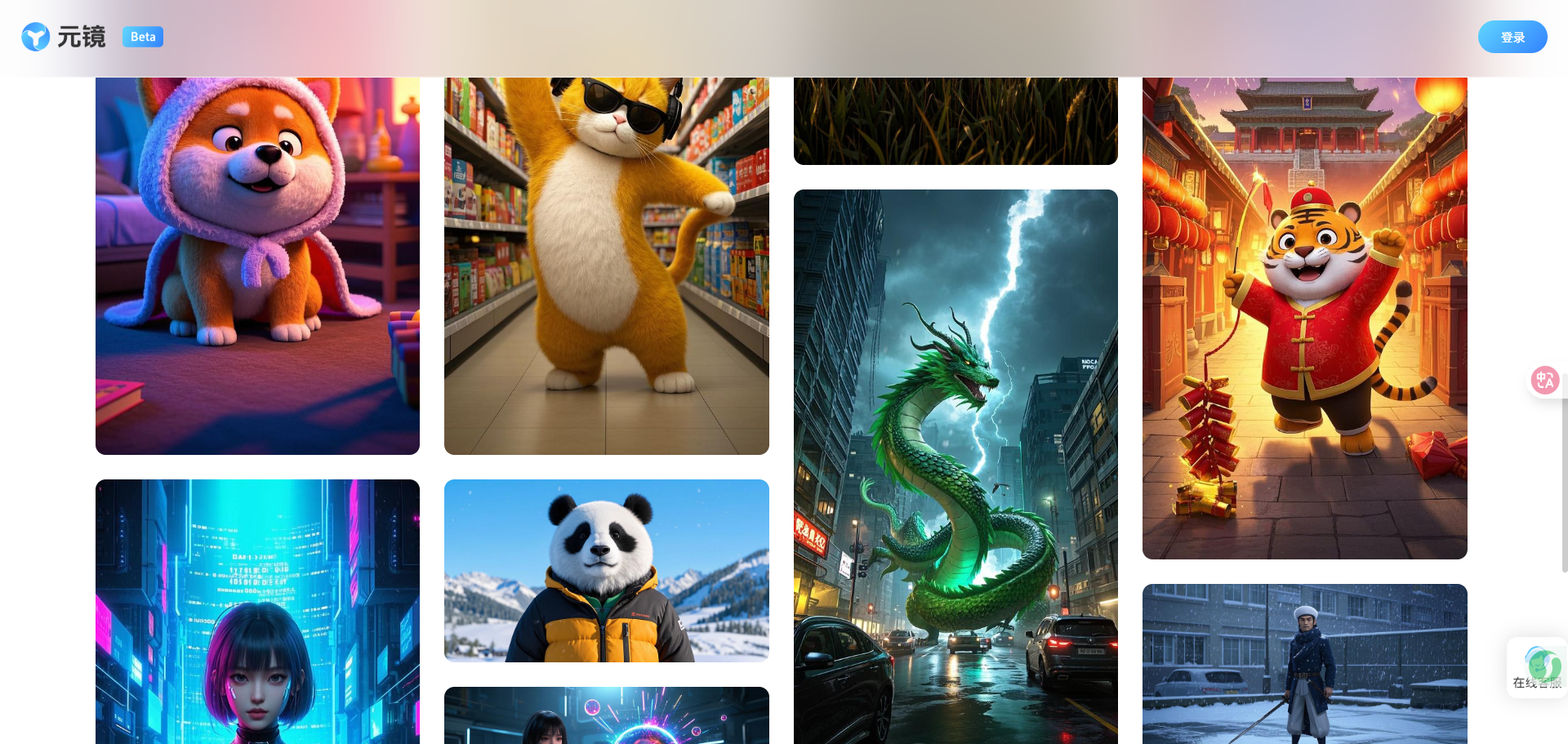Open the 元镜 home logo
Image resolution: width=1568 pixels, height=744 pixels.
(64, 37)
